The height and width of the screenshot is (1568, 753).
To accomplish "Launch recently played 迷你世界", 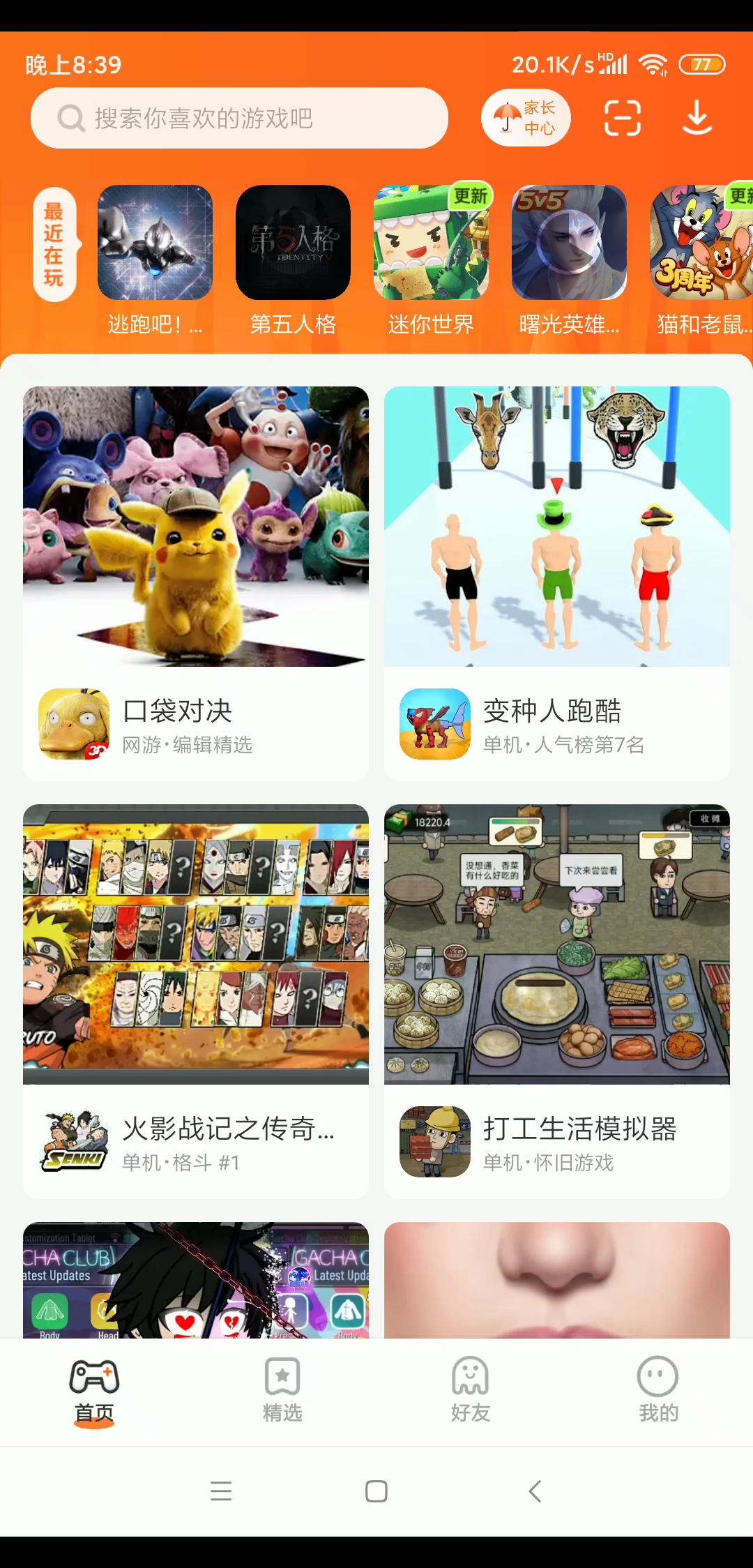I will pyautogui.click(x=431, y=243).
